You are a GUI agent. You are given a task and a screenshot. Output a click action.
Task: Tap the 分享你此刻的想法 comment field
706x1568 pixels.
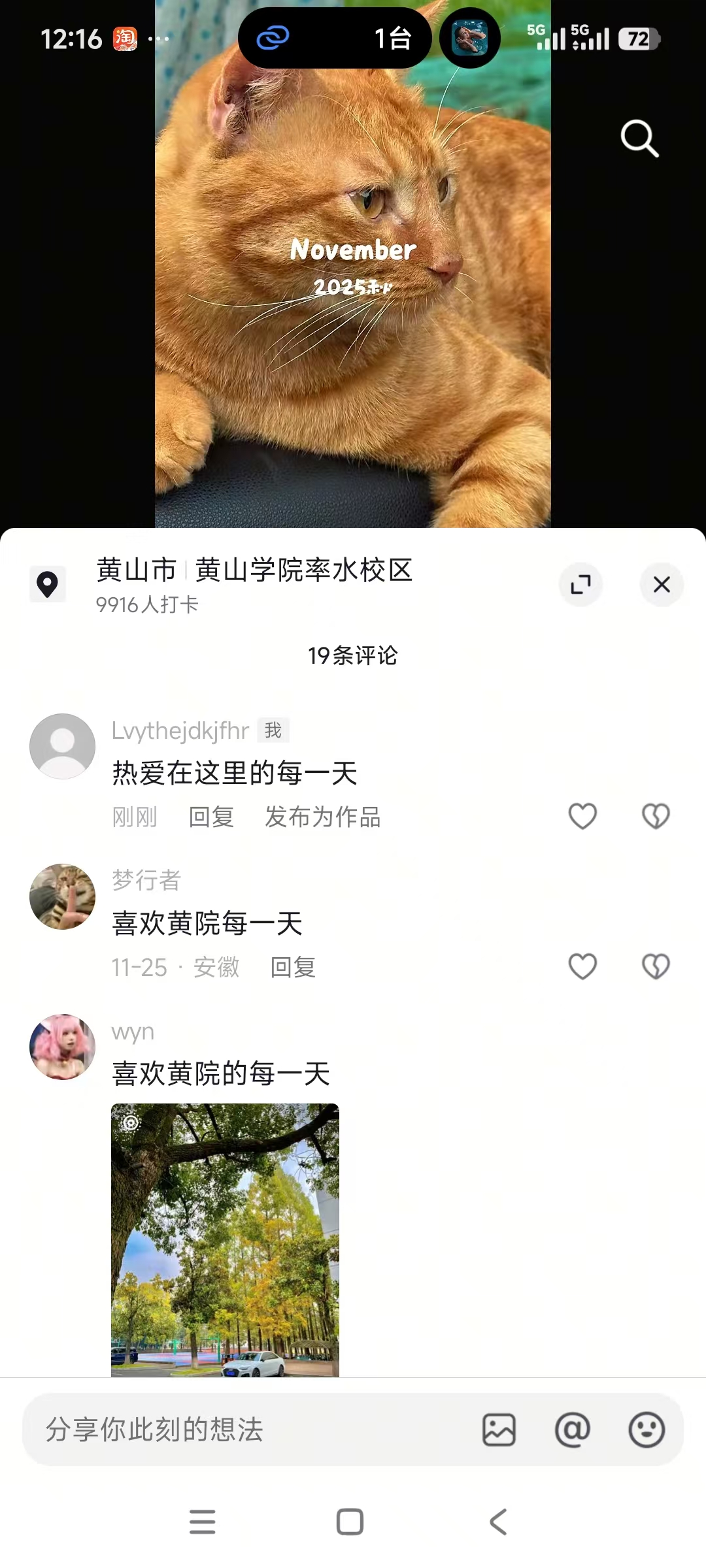248,1429
